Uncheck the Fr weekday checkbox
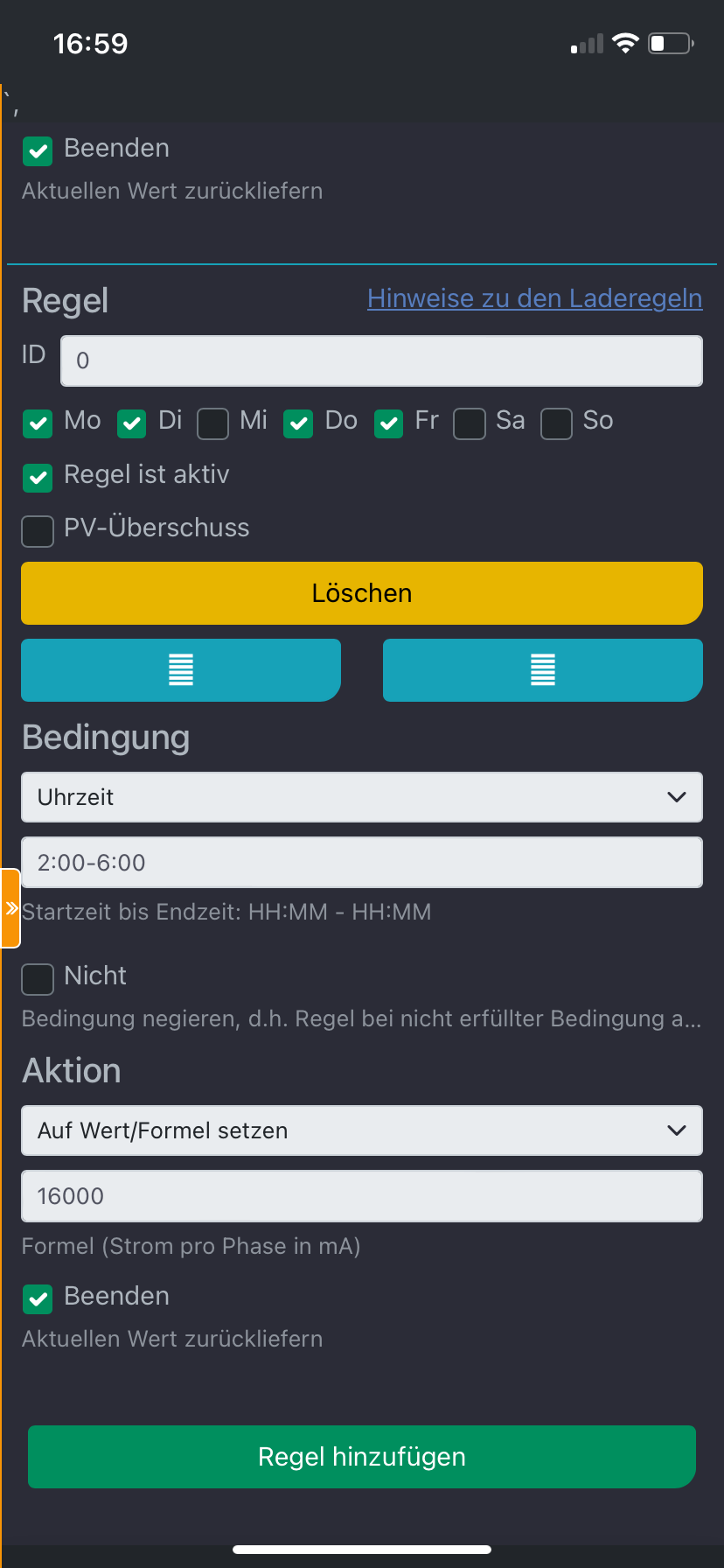 (388, 423)
